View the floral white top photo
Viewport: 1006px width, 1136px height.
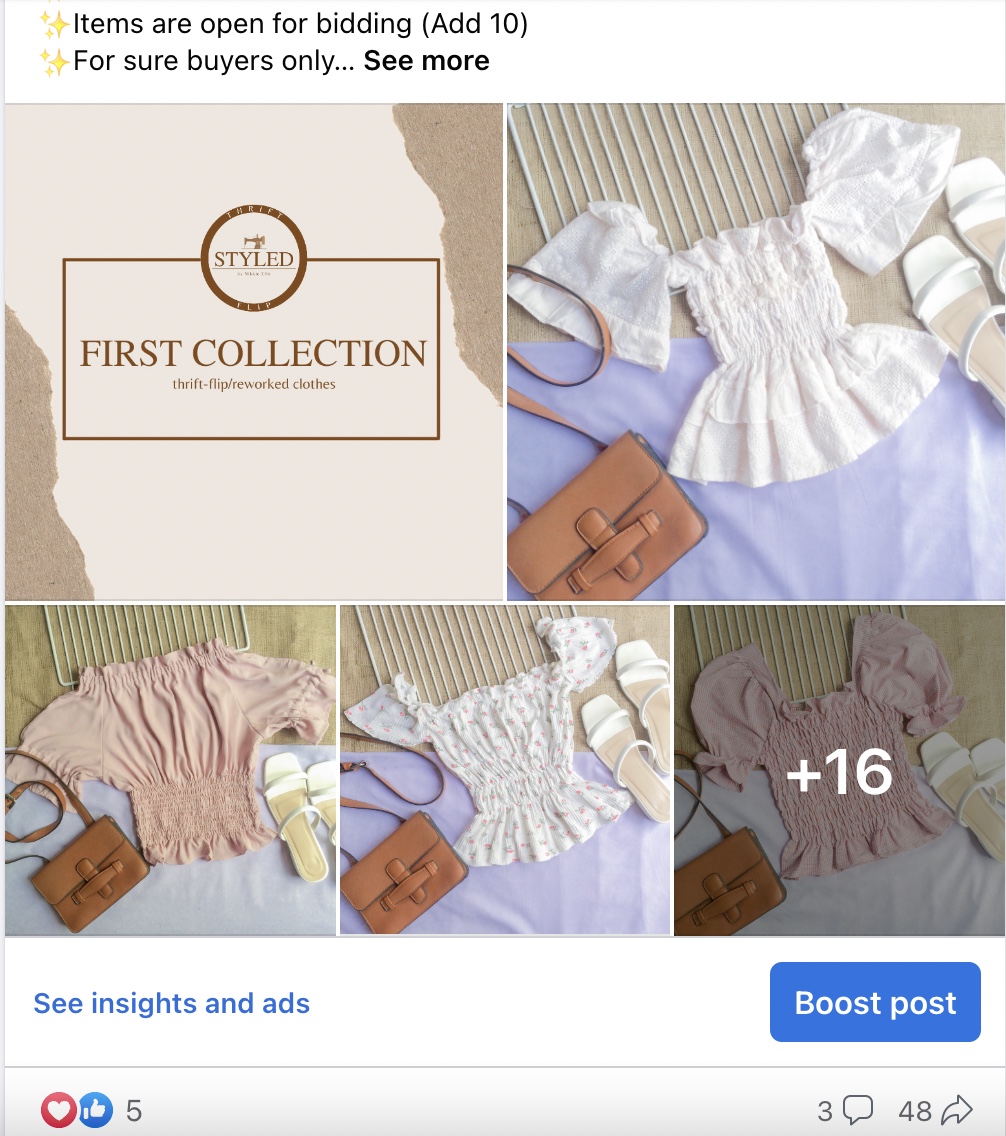(x=504, y=770)
